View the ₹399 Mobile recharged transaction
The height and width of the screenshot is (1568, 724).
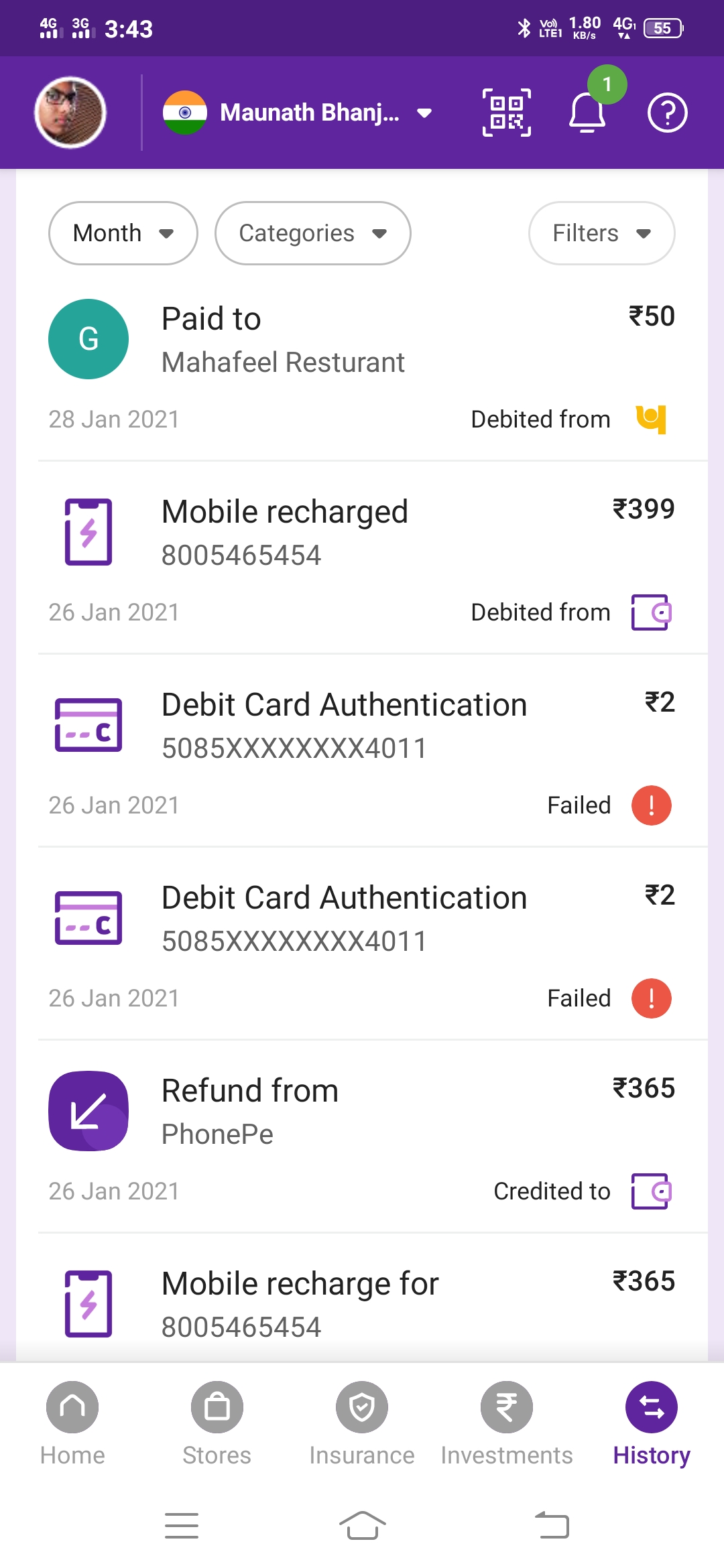362,556
